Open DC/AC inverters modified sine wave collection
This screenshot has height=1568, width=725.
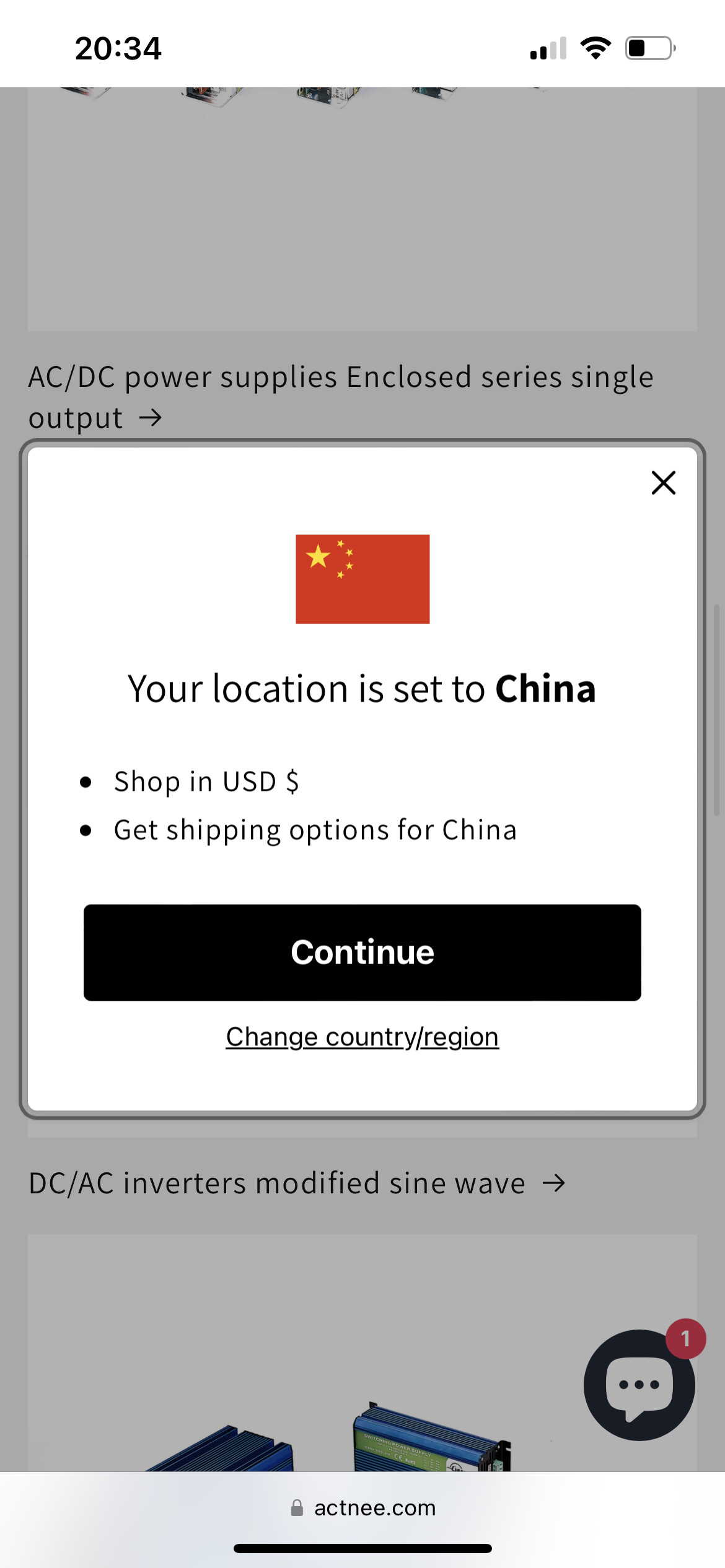pyautogui.click(x=297, y=1183)
